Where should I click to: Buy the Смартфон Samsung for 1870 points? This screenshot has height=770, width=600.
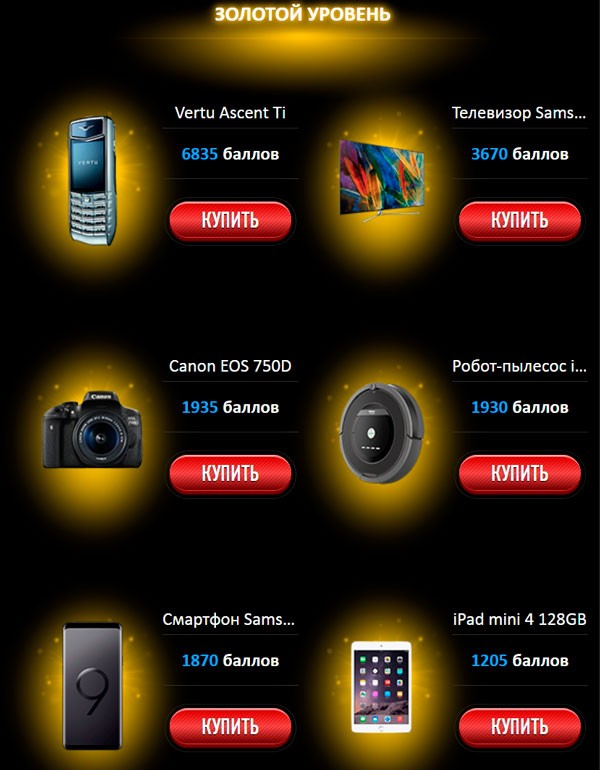(230, 727)
